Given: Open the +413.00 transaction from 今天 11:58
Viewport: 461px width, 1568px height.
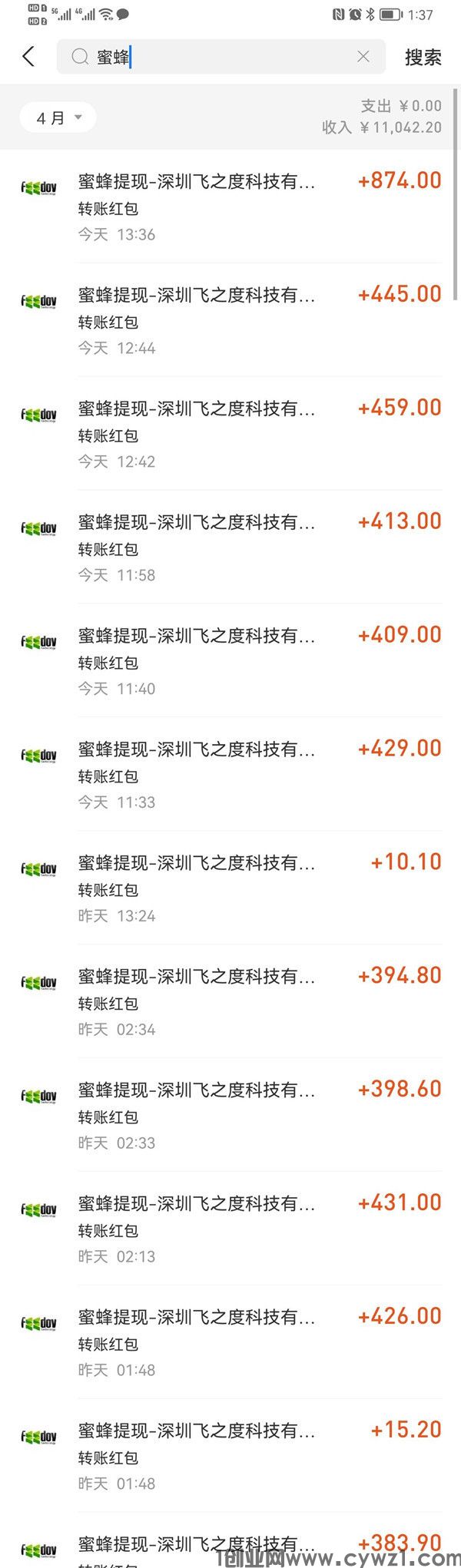Looking at the screenshot, I should click(230, 547).
